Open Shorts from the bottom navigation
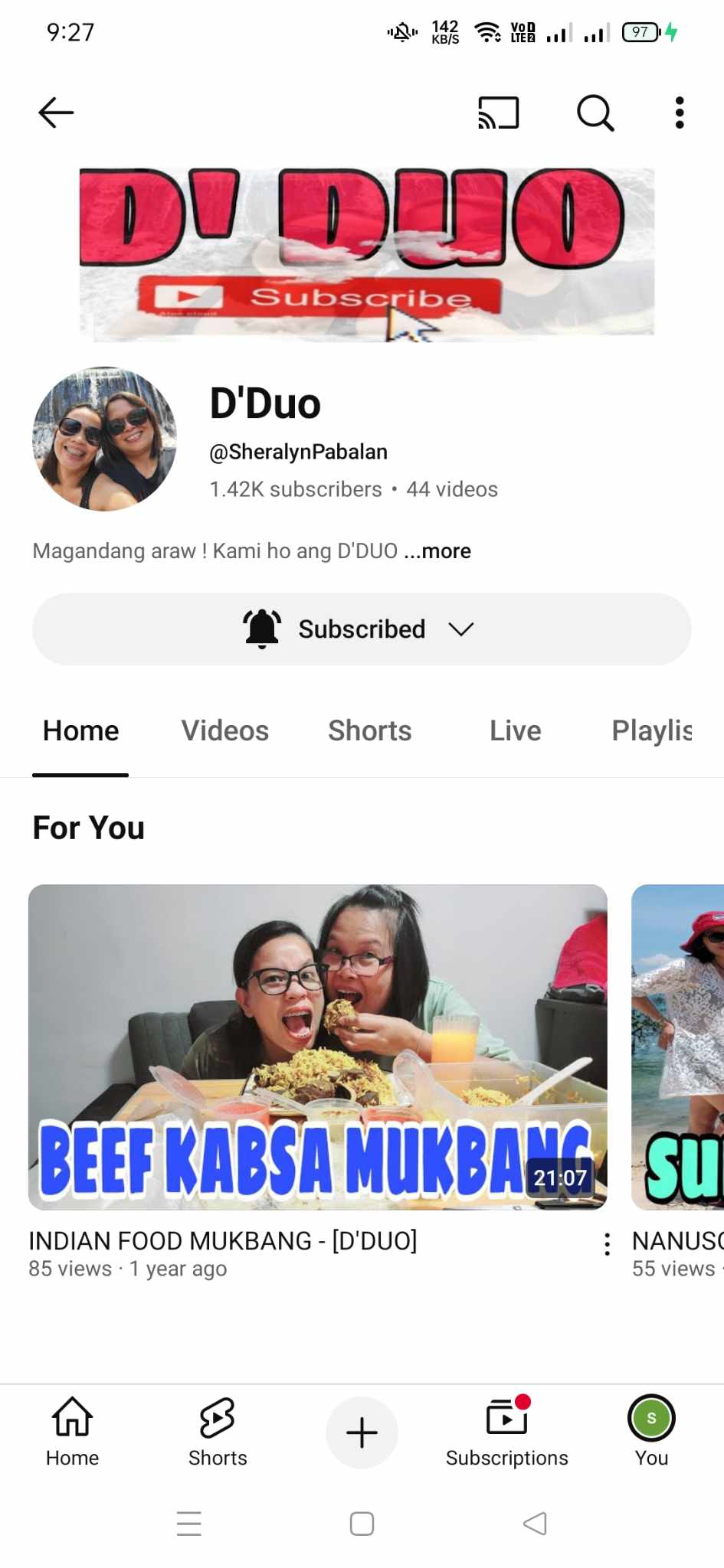The width and height of the screenshot is (724, 1568). tap(218, 1432)
